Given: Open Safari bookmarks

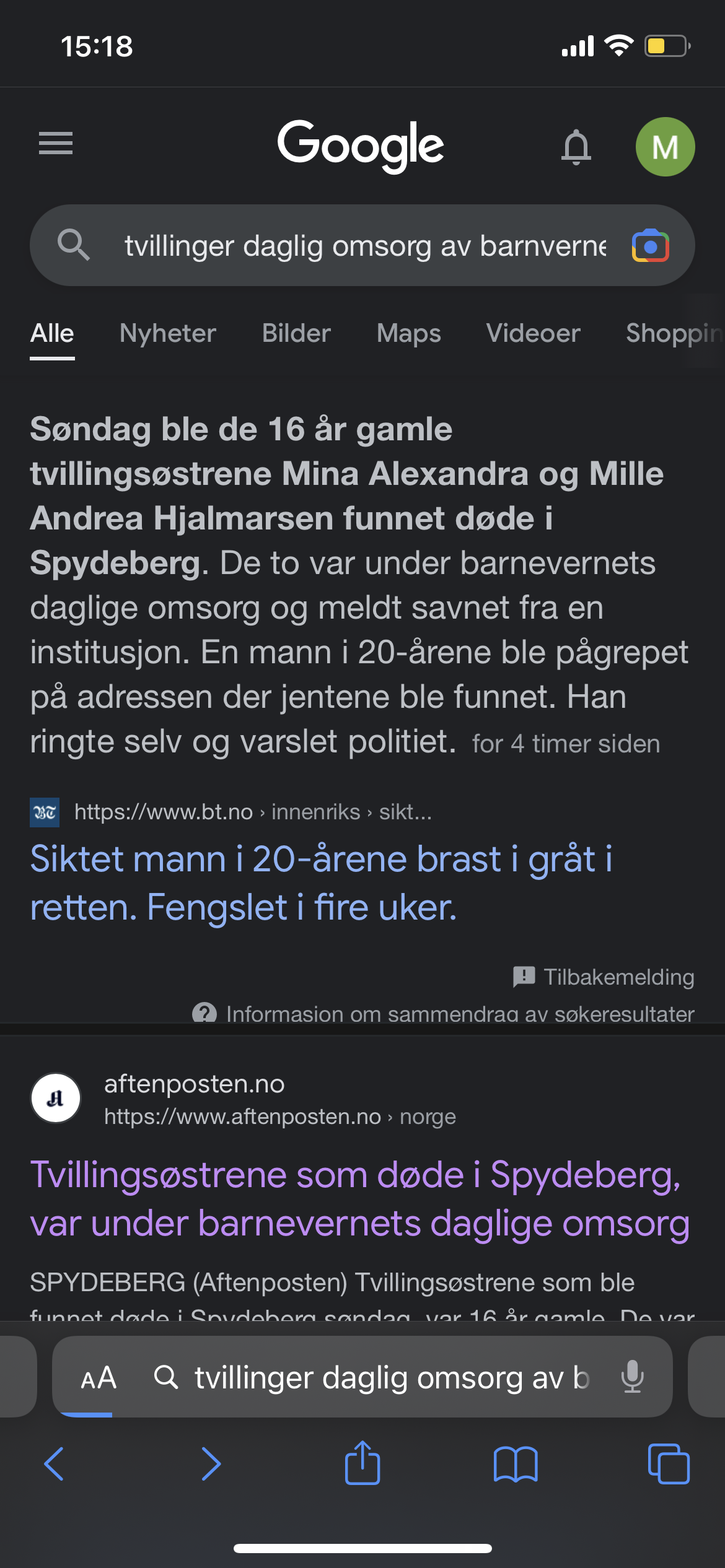Looking at the screenshot, I should pos(516,1464).
